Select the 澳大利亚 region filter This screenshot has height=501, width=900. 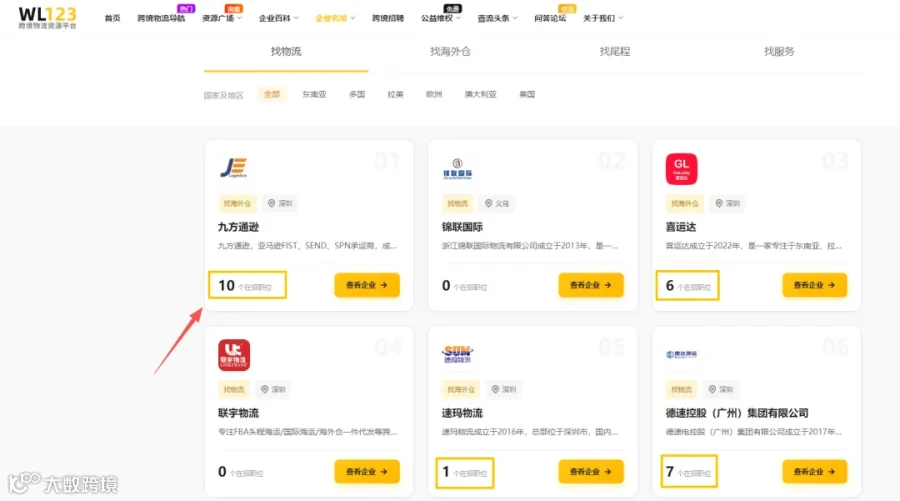click(480, 94)
